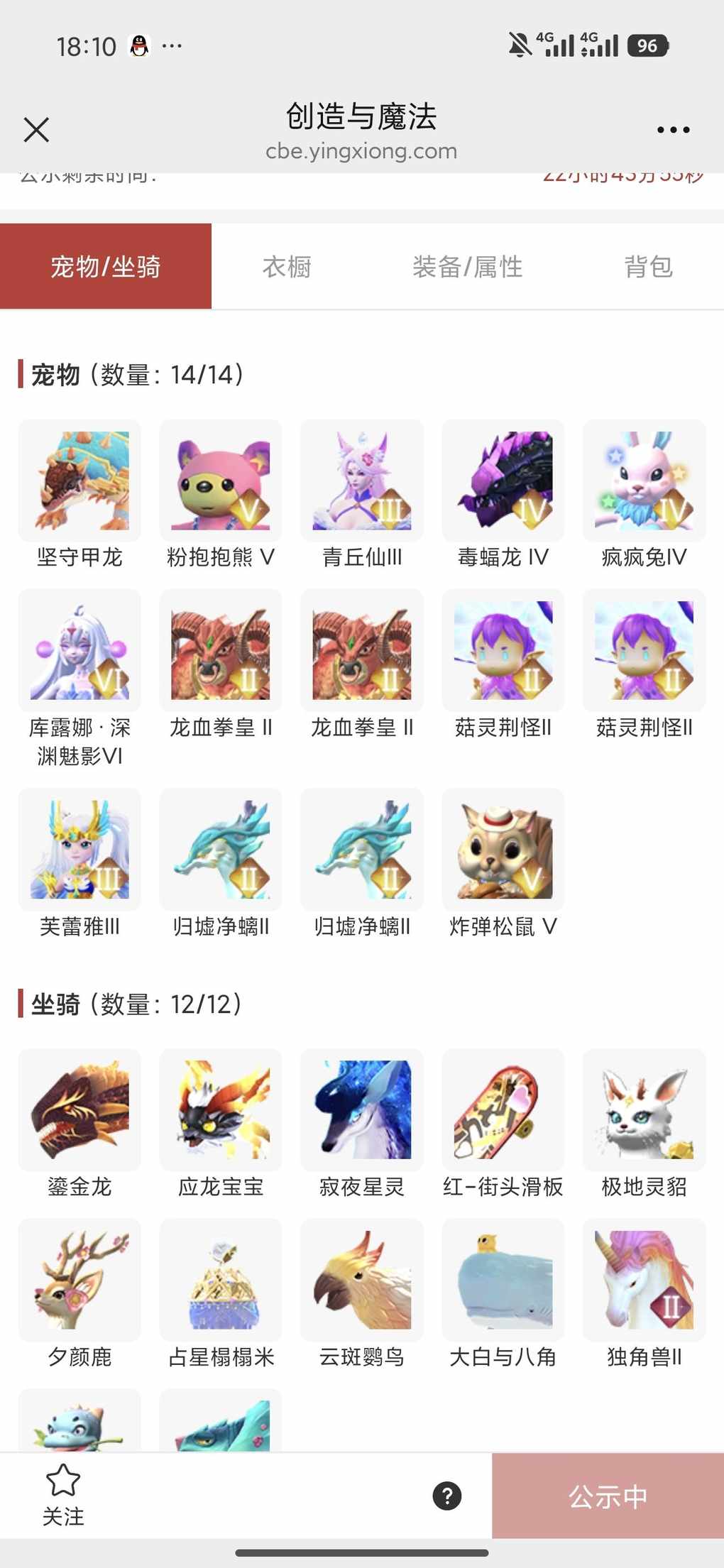Open the 独角兽II mount tile
The width and height of the screenshot is (724, 1568).
click(645, 1280)
